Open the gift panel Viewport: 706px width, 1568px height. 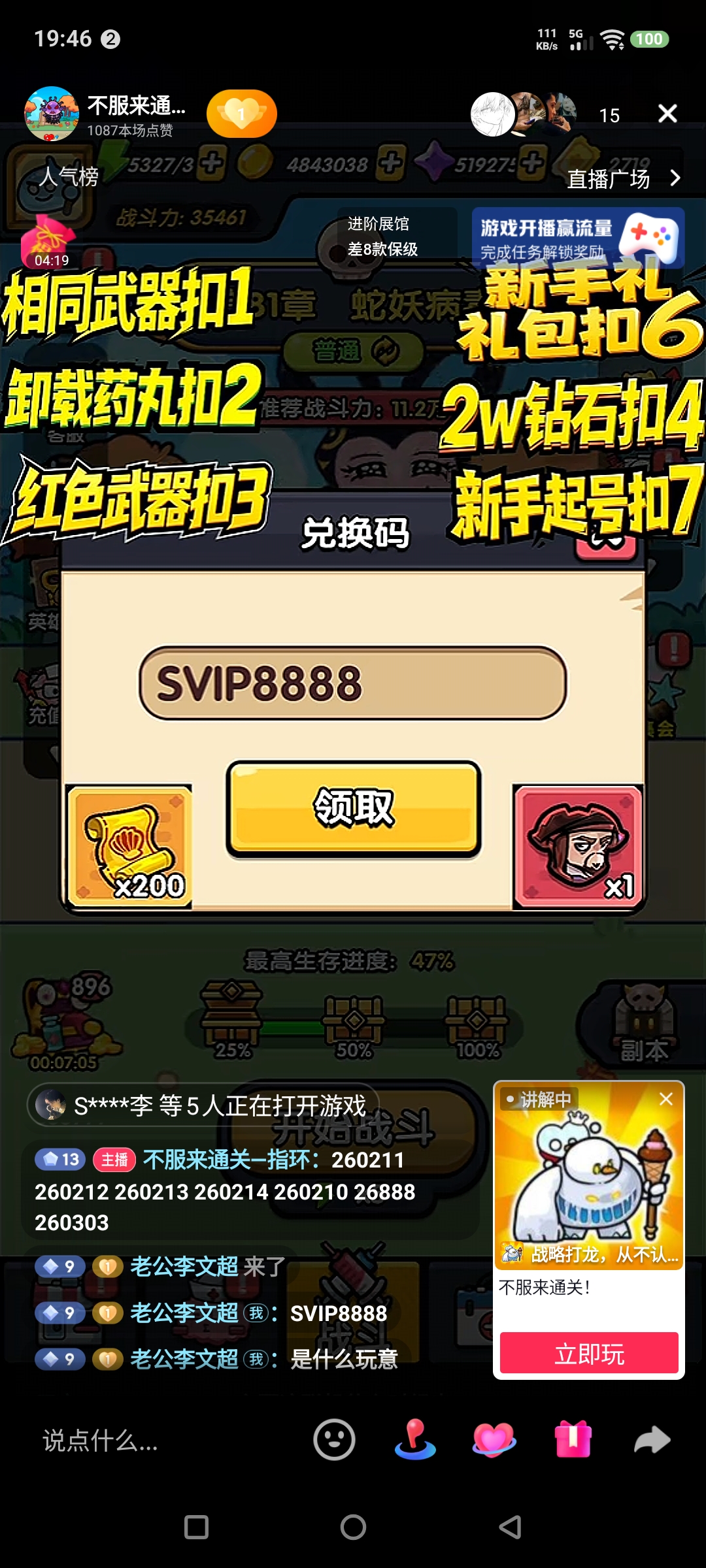pyautogui.click(x=573, y=1439)
